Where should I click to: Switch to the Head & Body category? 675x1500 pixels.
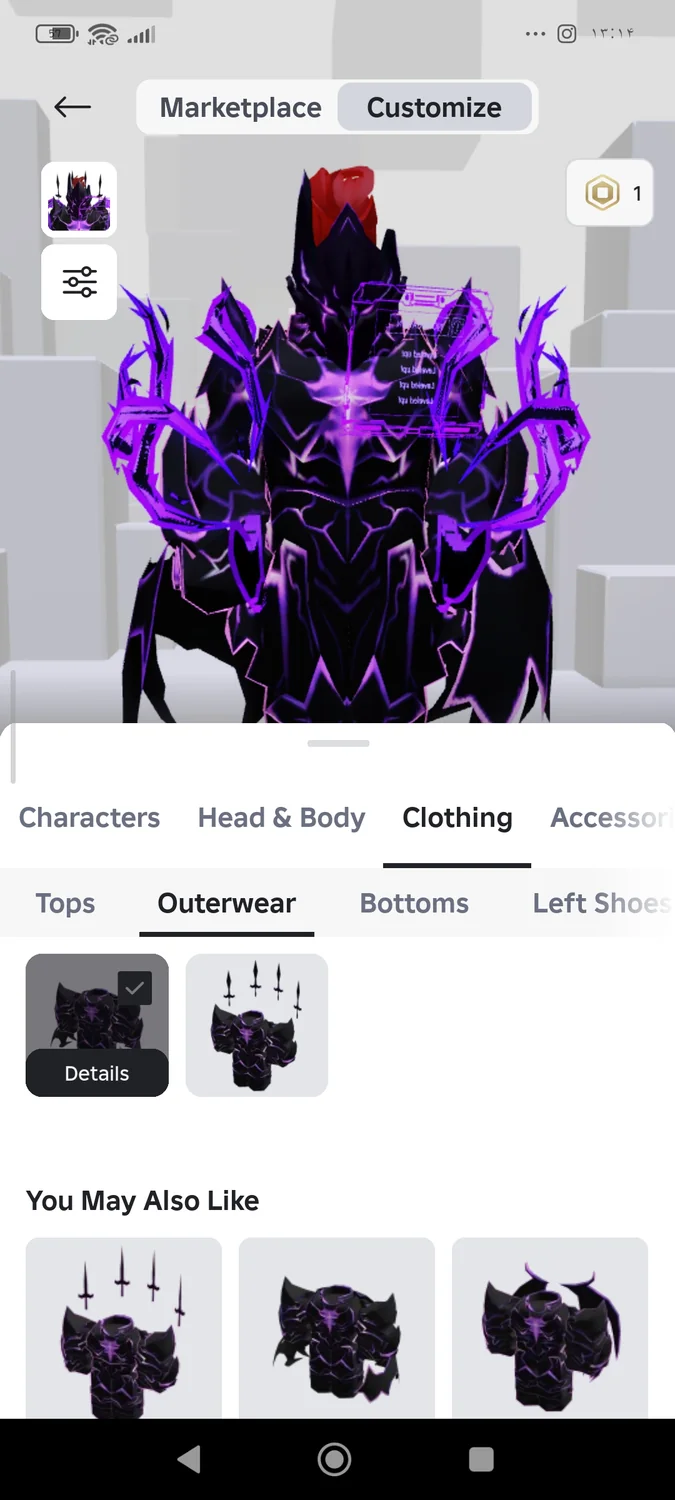pyautogui.click(x=281, y=818)
